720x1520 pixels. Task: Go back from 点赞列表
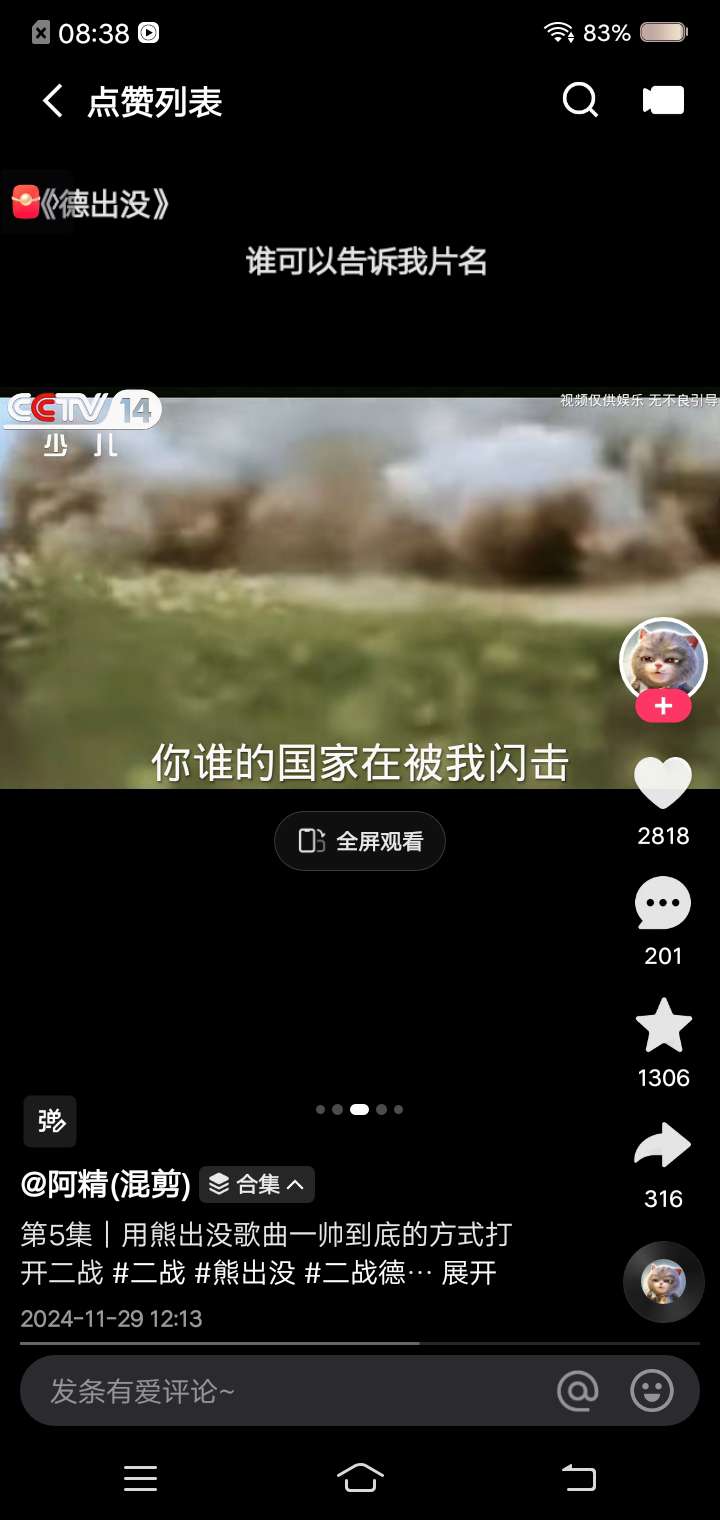click(52, 101)
